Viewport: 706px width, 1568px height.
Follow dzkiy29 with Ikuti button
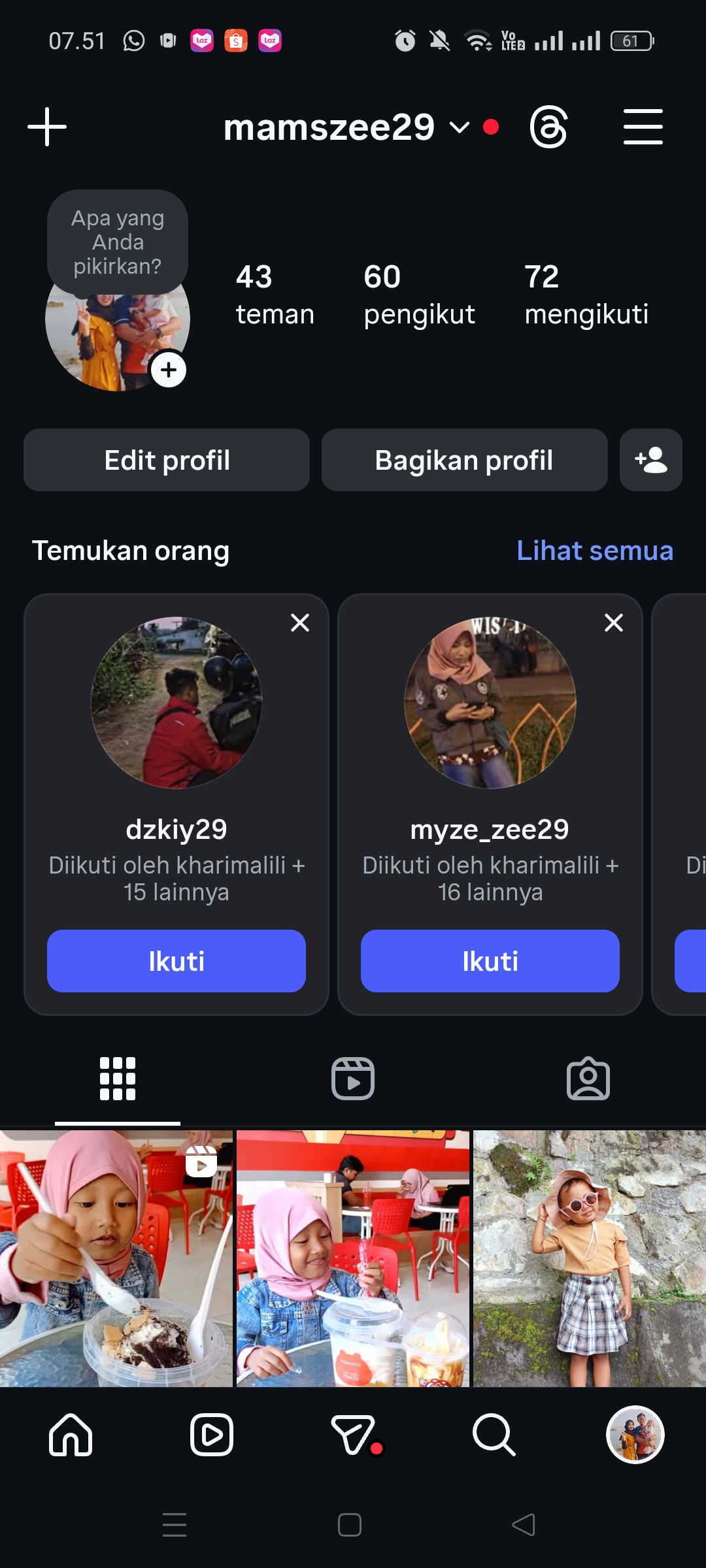(176, 961)
